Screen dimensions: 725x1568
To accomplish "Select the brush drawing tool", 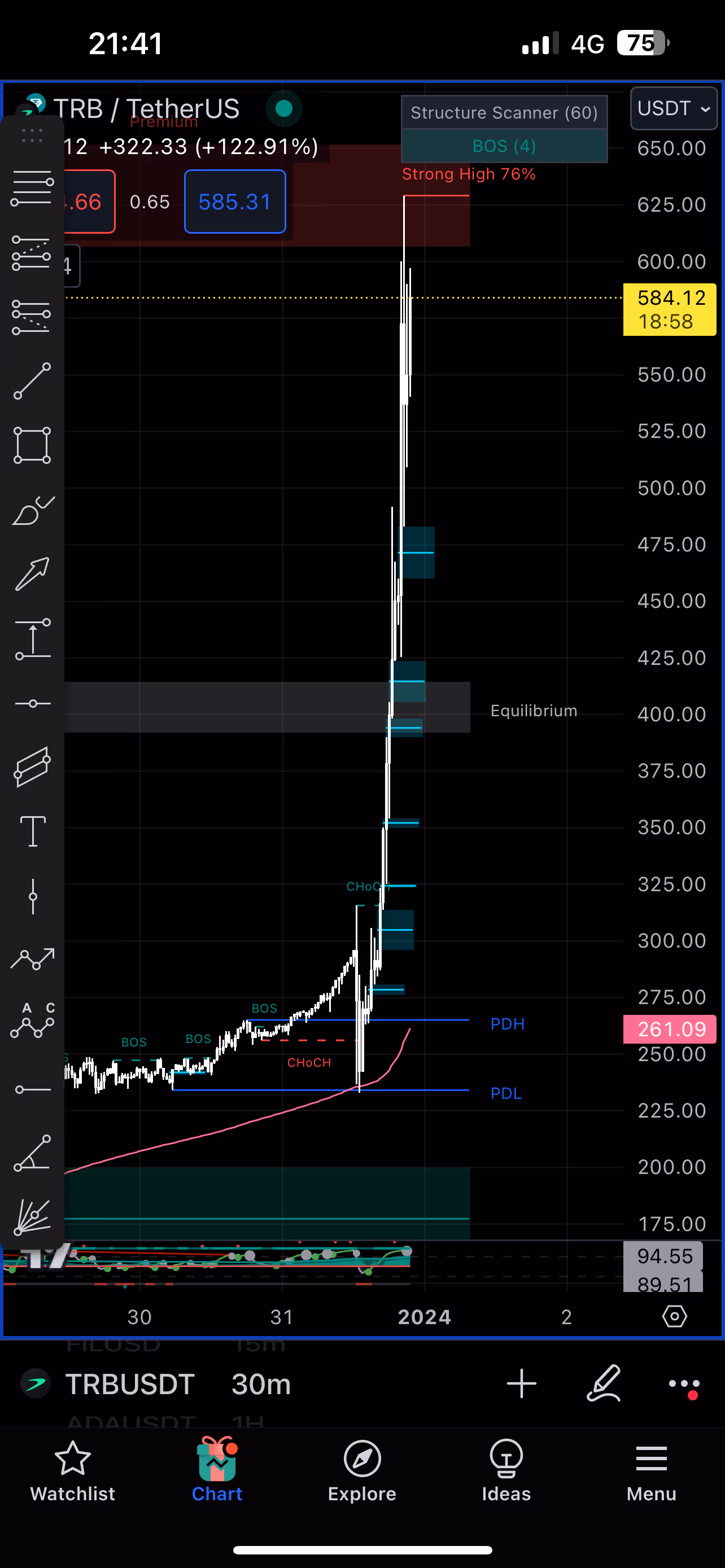I will click(x=32, y=510).
